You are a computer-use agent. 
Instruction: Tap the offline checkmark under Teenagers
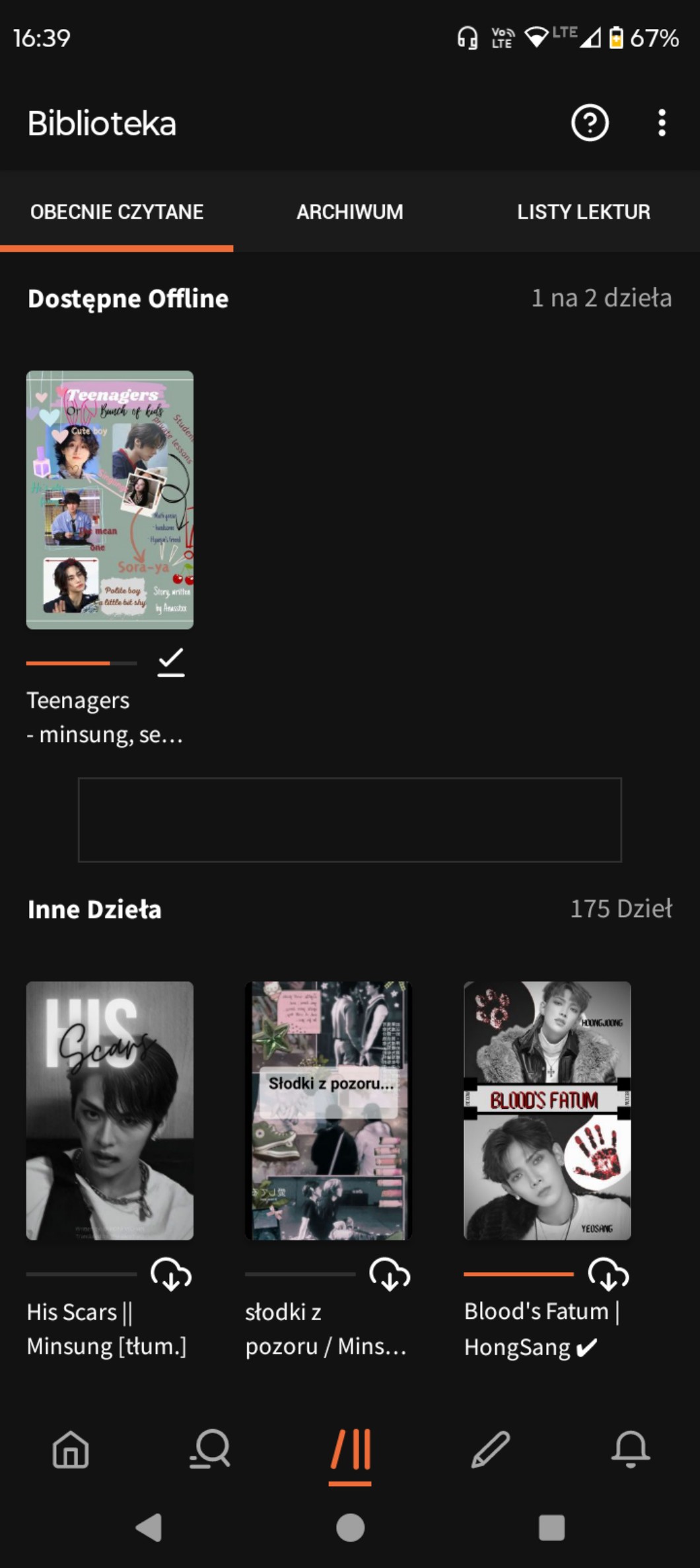tap(171, 662)
